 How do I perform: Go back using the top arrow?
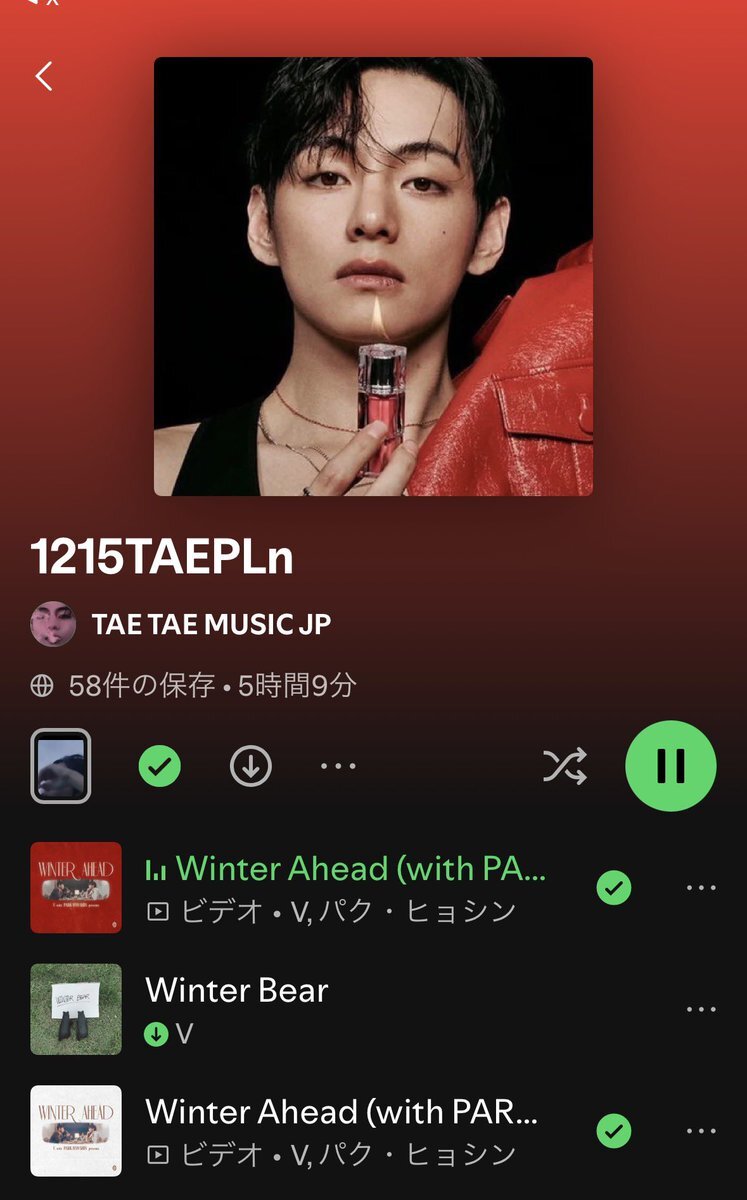click(x=44, y=76)
